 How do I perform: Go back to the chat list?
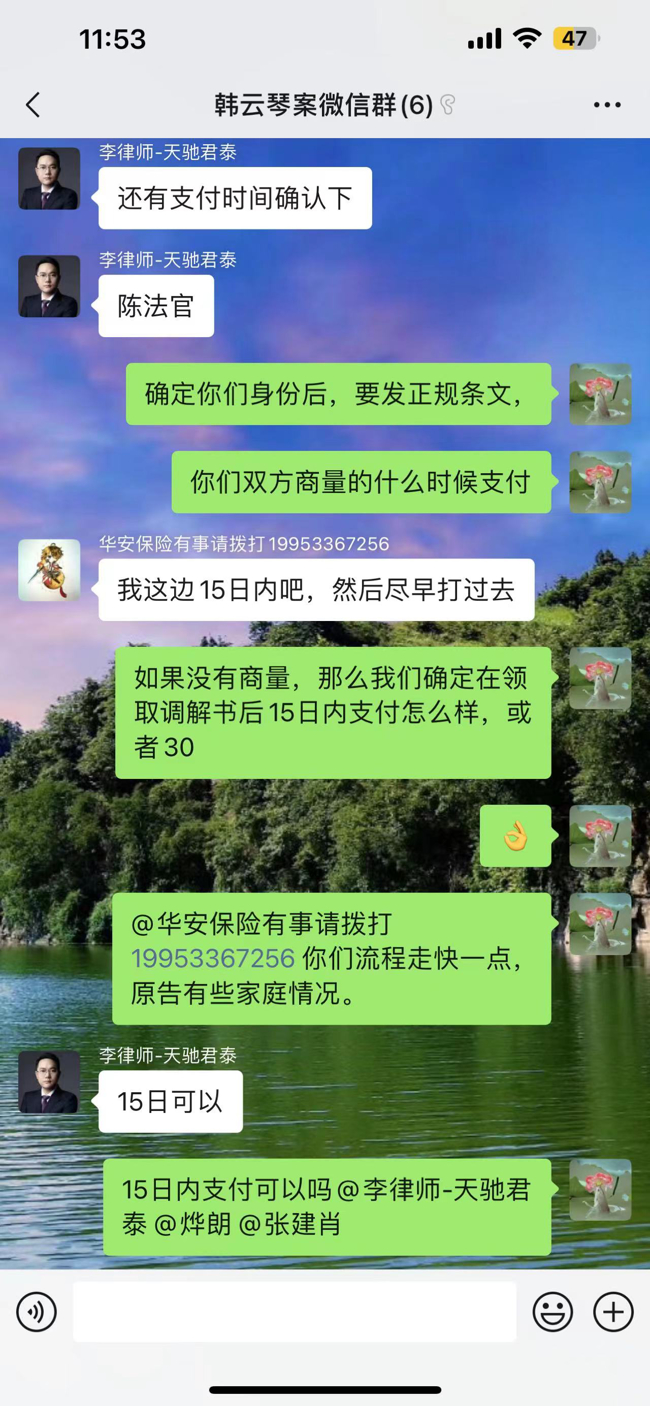tap(33, 105)
